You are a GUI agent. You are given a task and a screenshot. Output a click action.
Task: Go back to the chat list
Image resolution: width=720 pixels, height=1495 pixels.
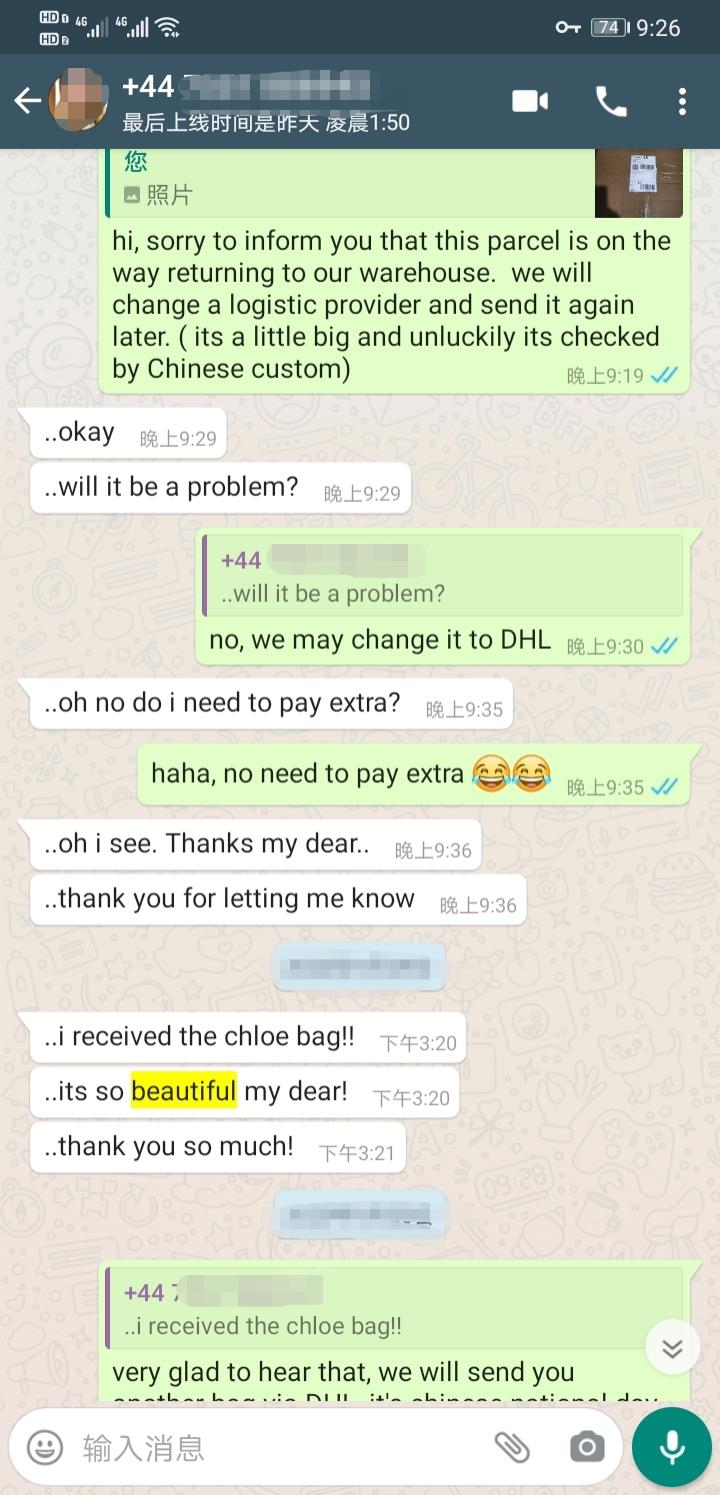point(27,101)
